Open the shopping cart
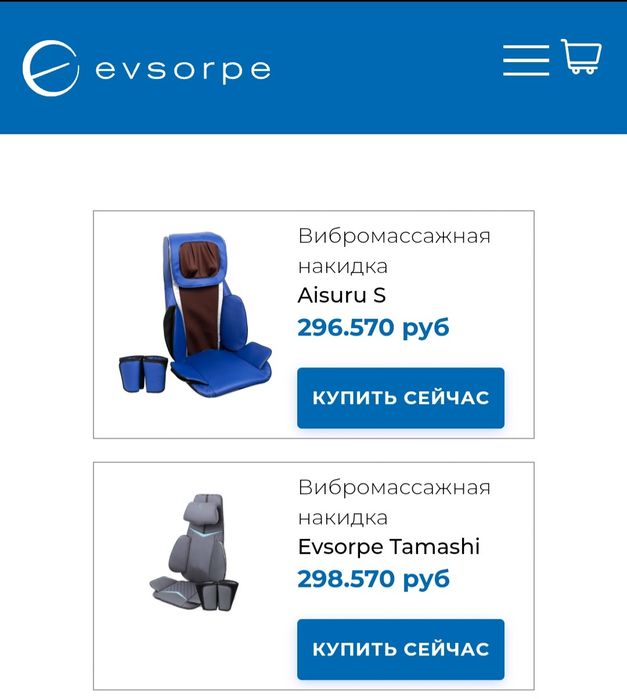Viewport: 627px width, 699px height. pos(581,57)
